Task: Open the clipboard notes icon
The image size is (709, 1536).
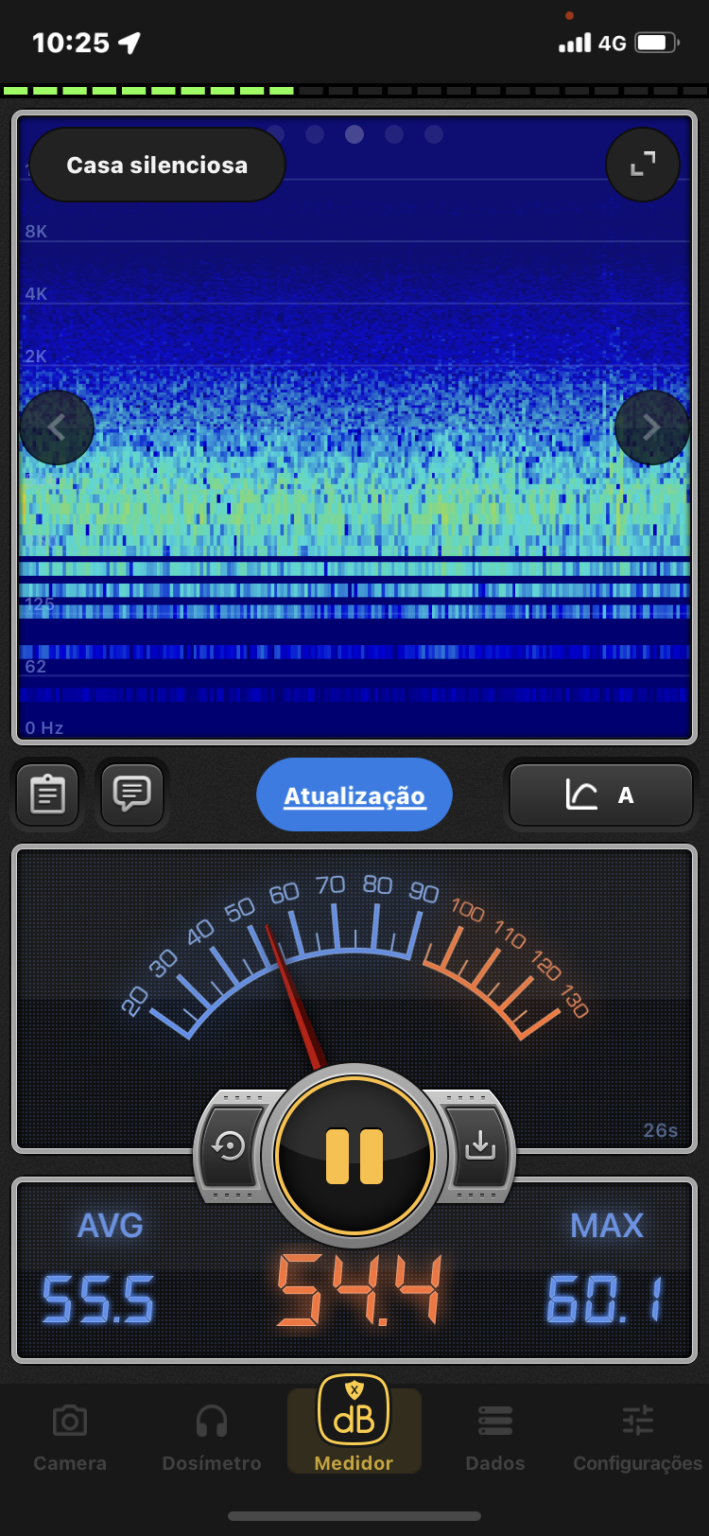Action: tap(48, 795)
